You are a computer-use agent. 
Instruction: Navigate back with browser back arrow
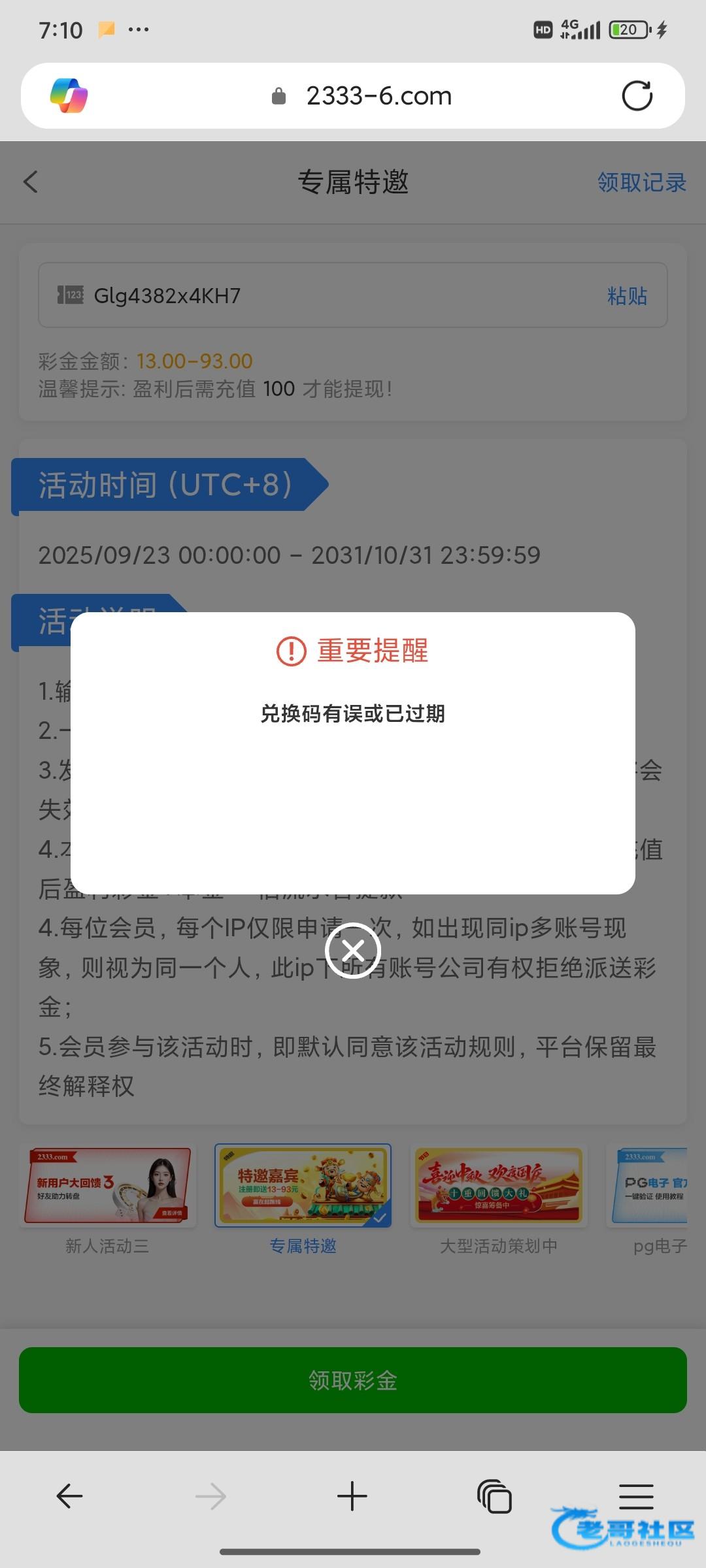click(69, 1496)
